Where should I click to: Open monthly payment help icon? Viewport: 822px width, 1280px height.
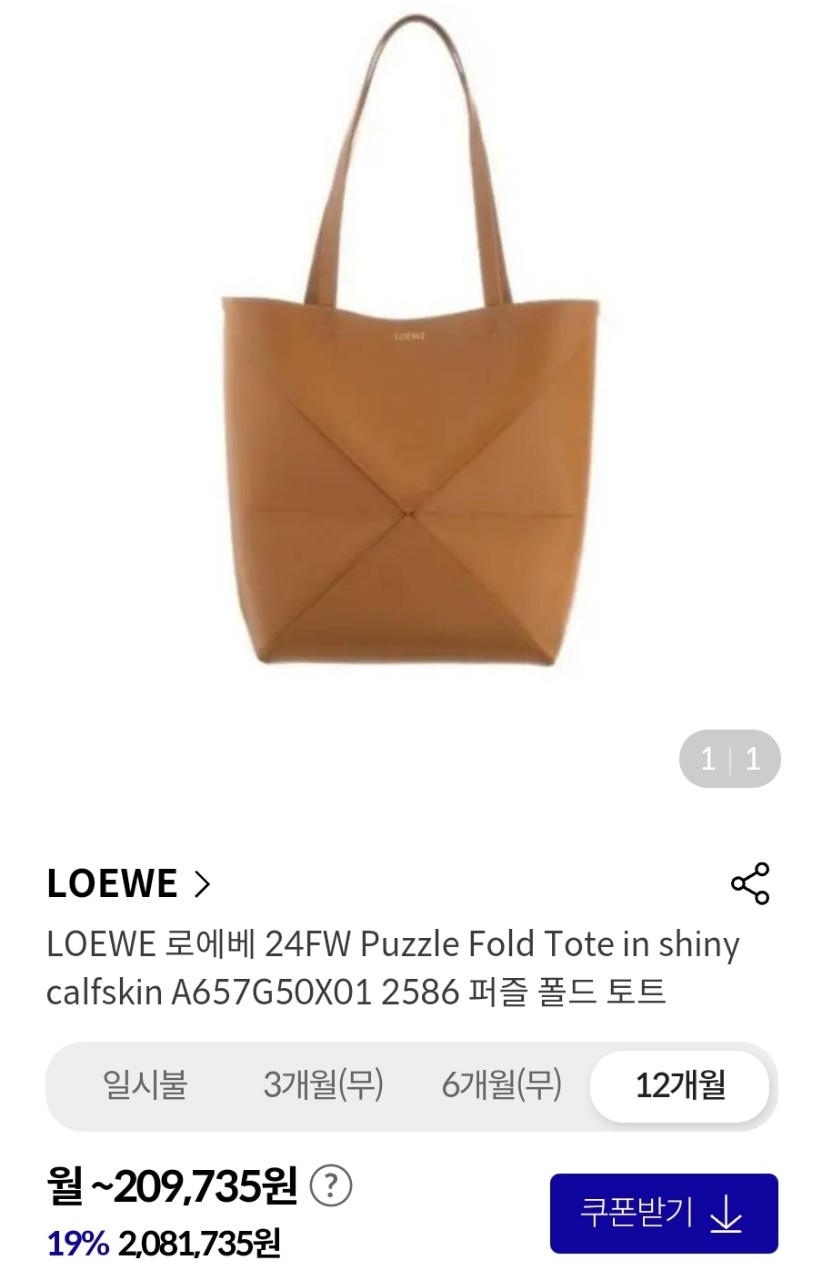pos(331,1186)
